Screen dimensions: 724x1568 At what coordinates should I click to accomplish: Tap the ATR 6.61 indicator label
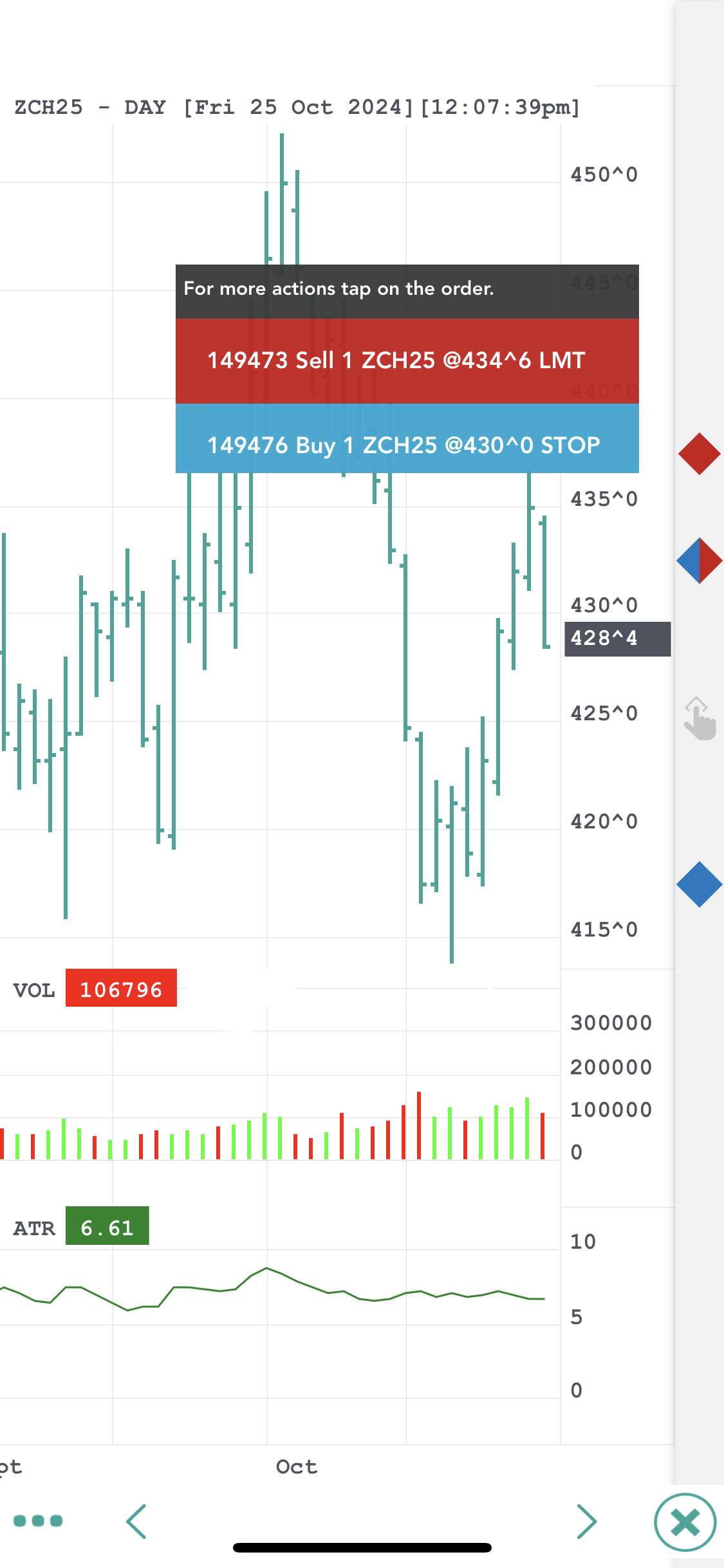tap(81, 1227)
